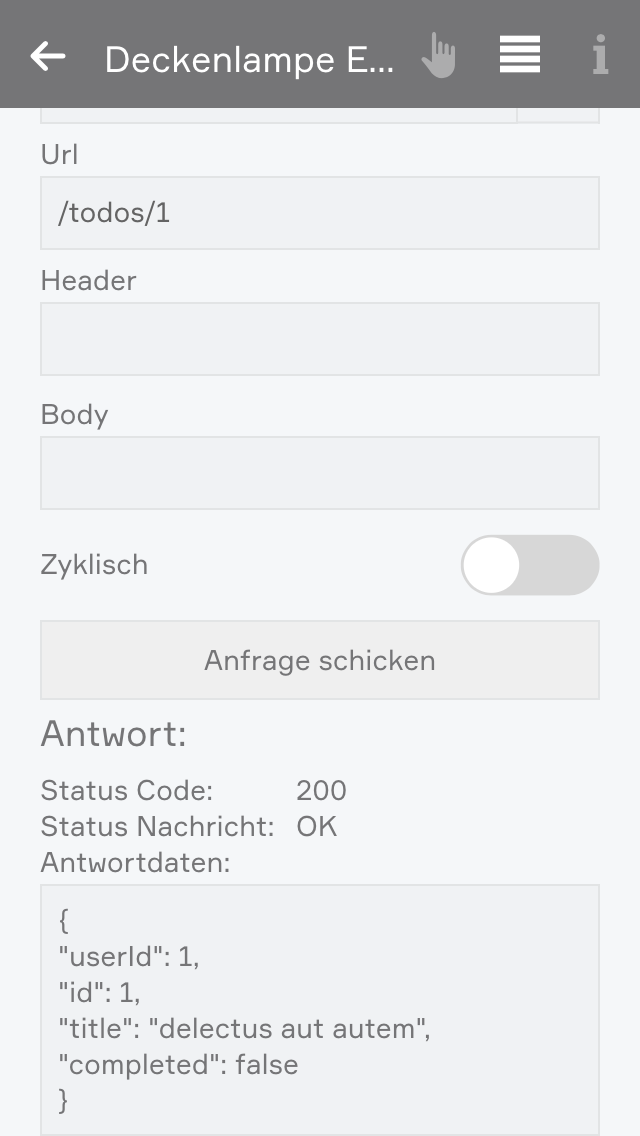
Task: Open the list view icon in the toolbar
Action: click(x=520, y=55)
